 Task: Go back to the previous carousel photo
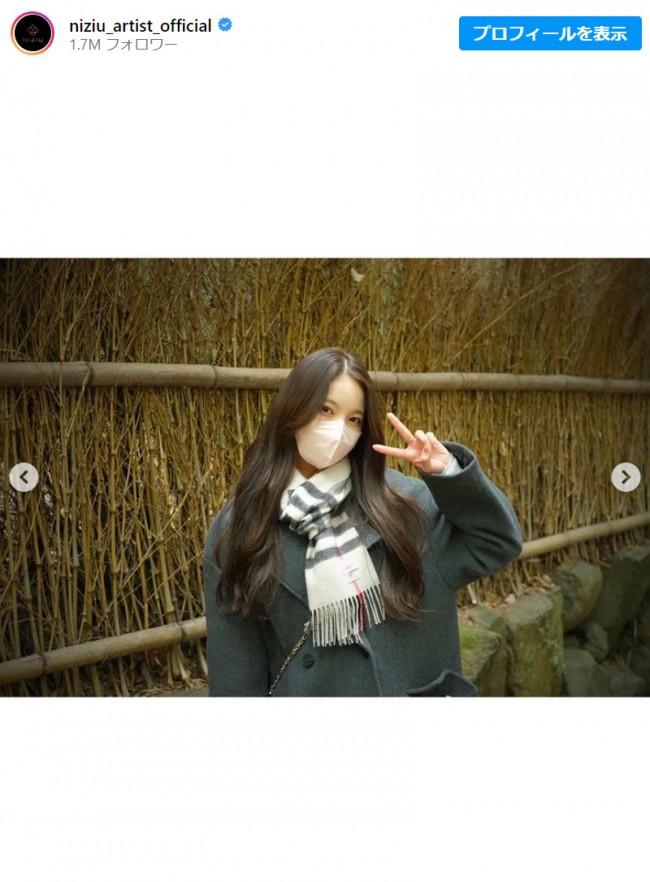24,477
